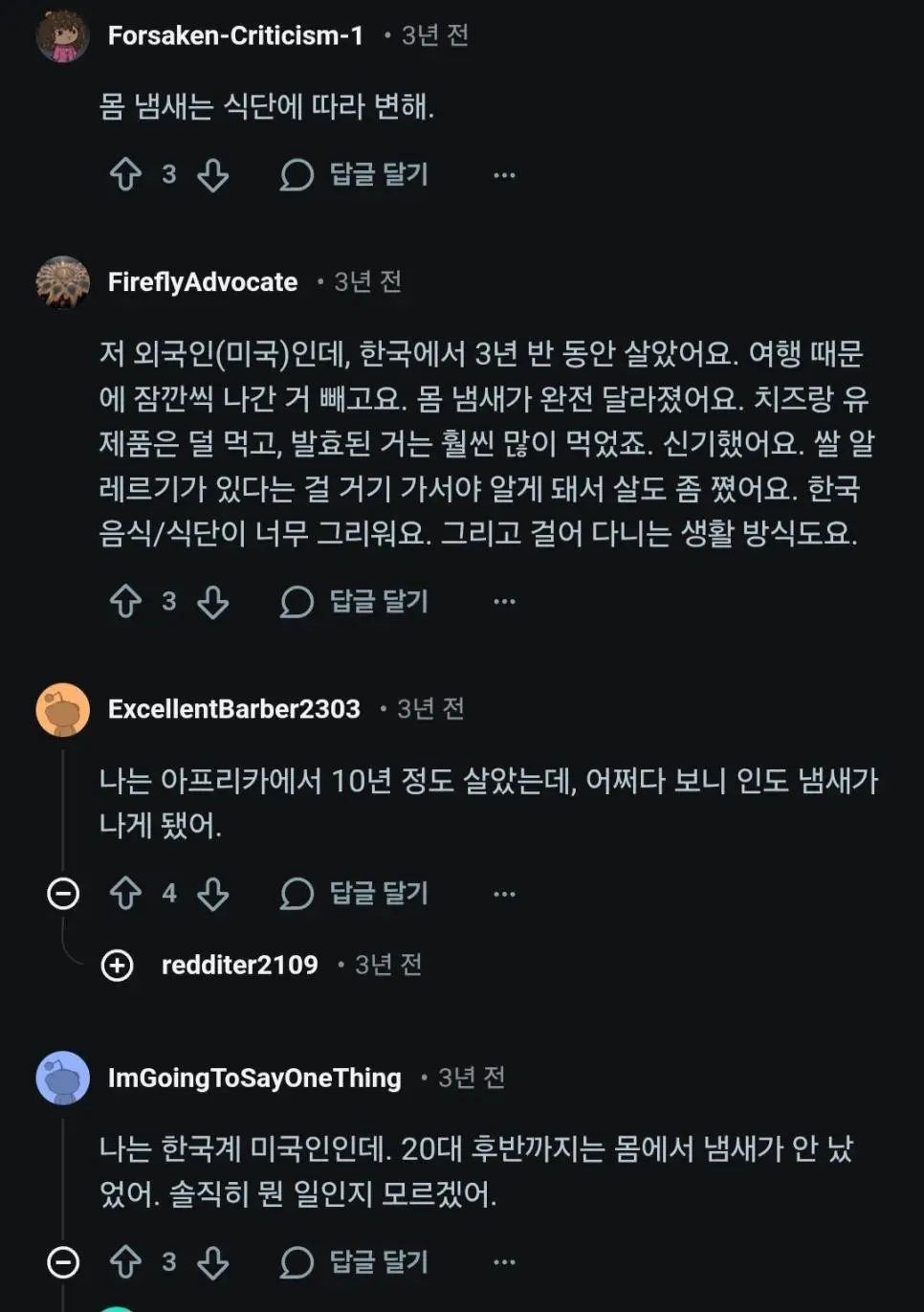Open the overflow menu on Forsaken-Criticism-1's comment
This screenshot has height=1312, width=924.
(504, 175)
